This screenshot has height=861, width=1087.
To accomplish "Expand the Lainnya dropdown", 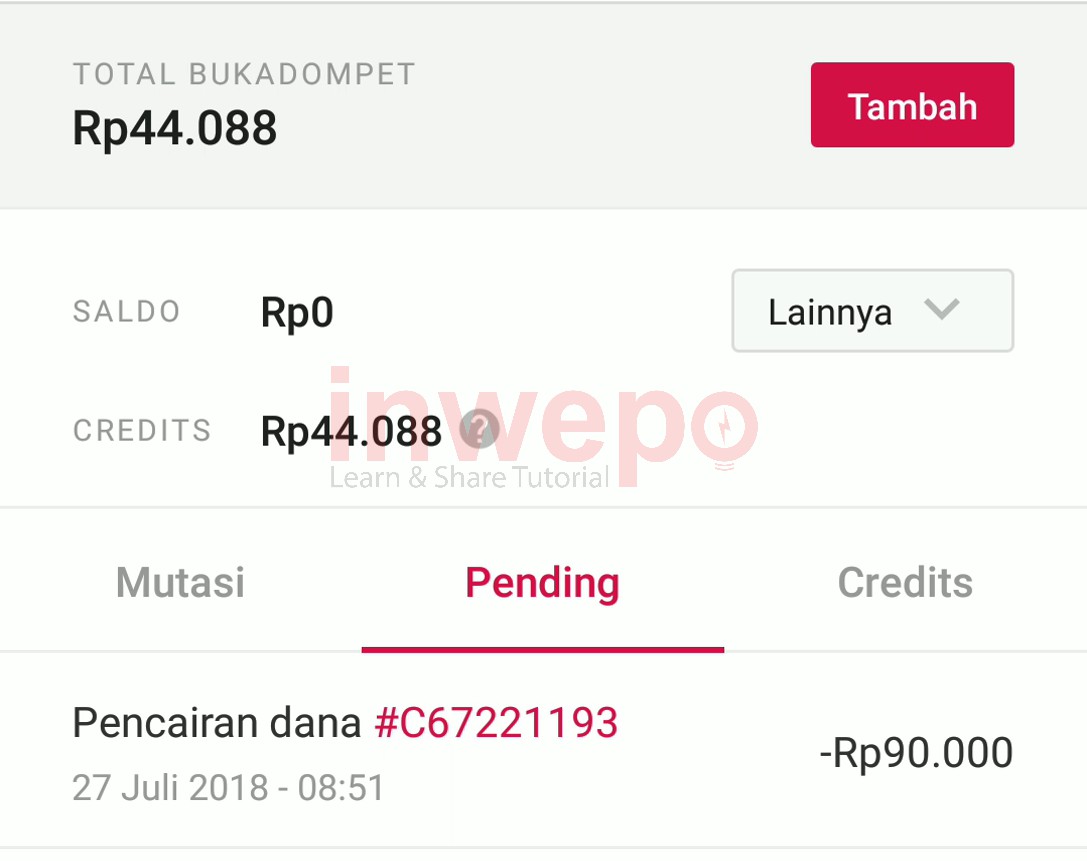I will (x=872, y=311).
